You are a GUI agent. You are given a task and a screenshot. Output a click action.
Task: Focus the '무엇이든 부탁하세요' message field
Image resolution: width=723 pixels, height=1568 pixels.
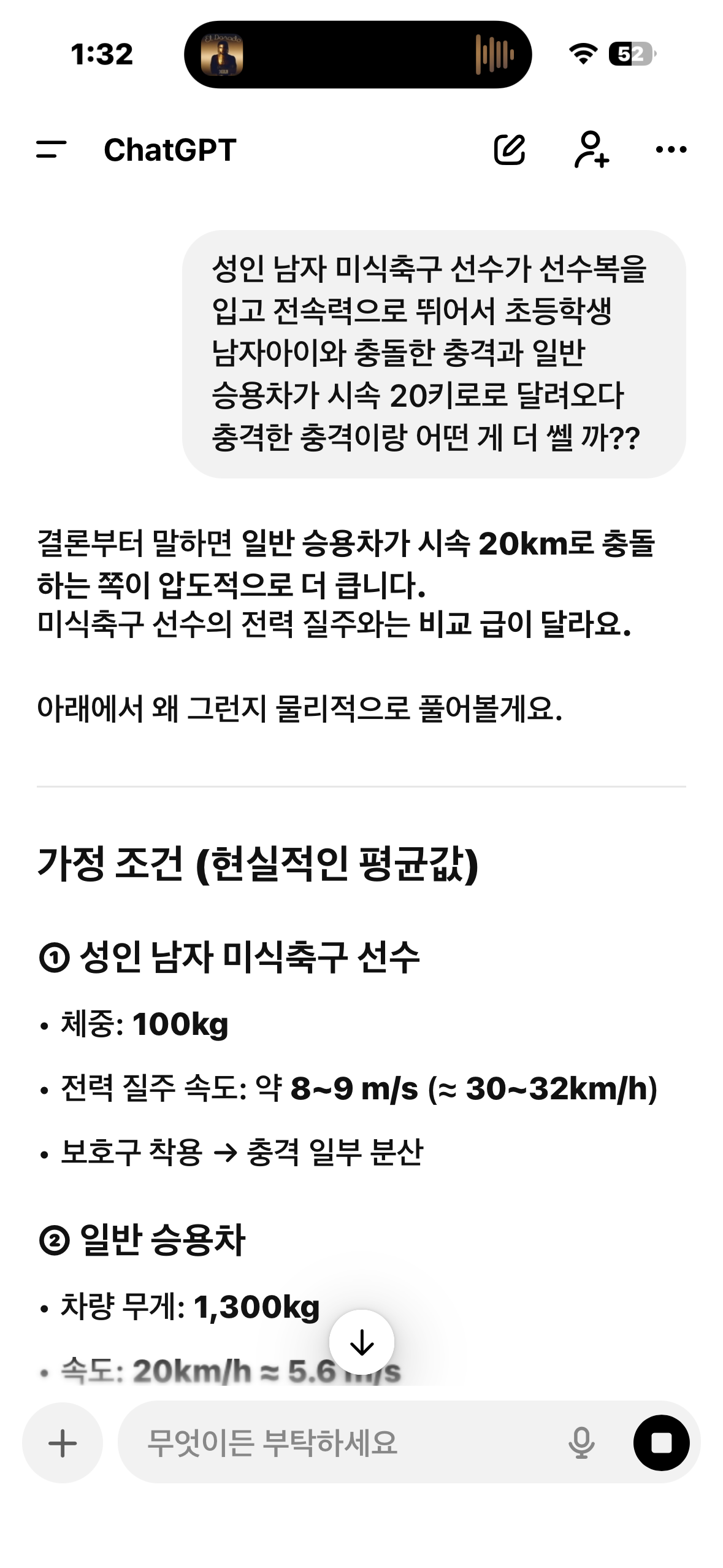coord(343,1443)
